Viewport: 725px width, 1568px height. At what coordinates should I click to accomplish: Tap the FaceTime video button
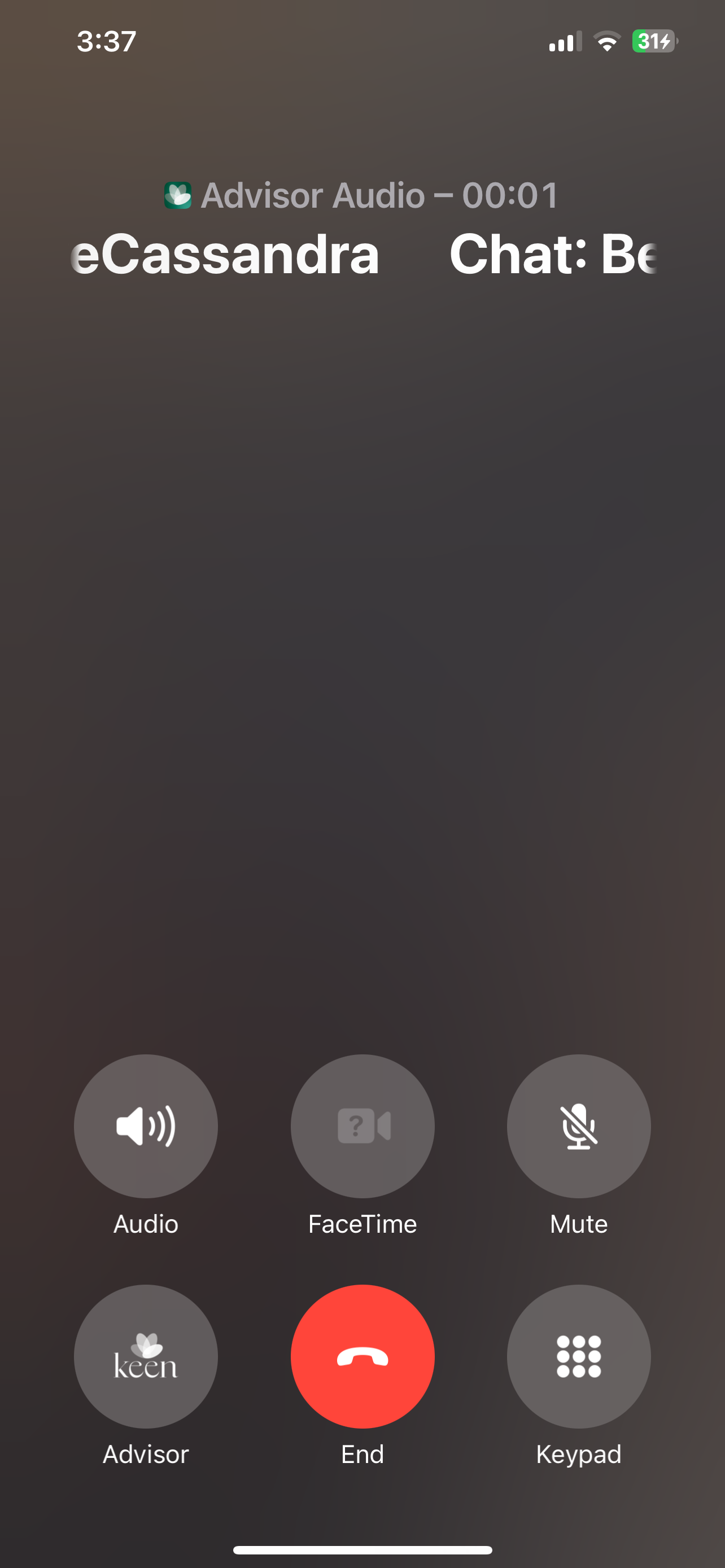pyautogui.click(x=362, y=1125)
